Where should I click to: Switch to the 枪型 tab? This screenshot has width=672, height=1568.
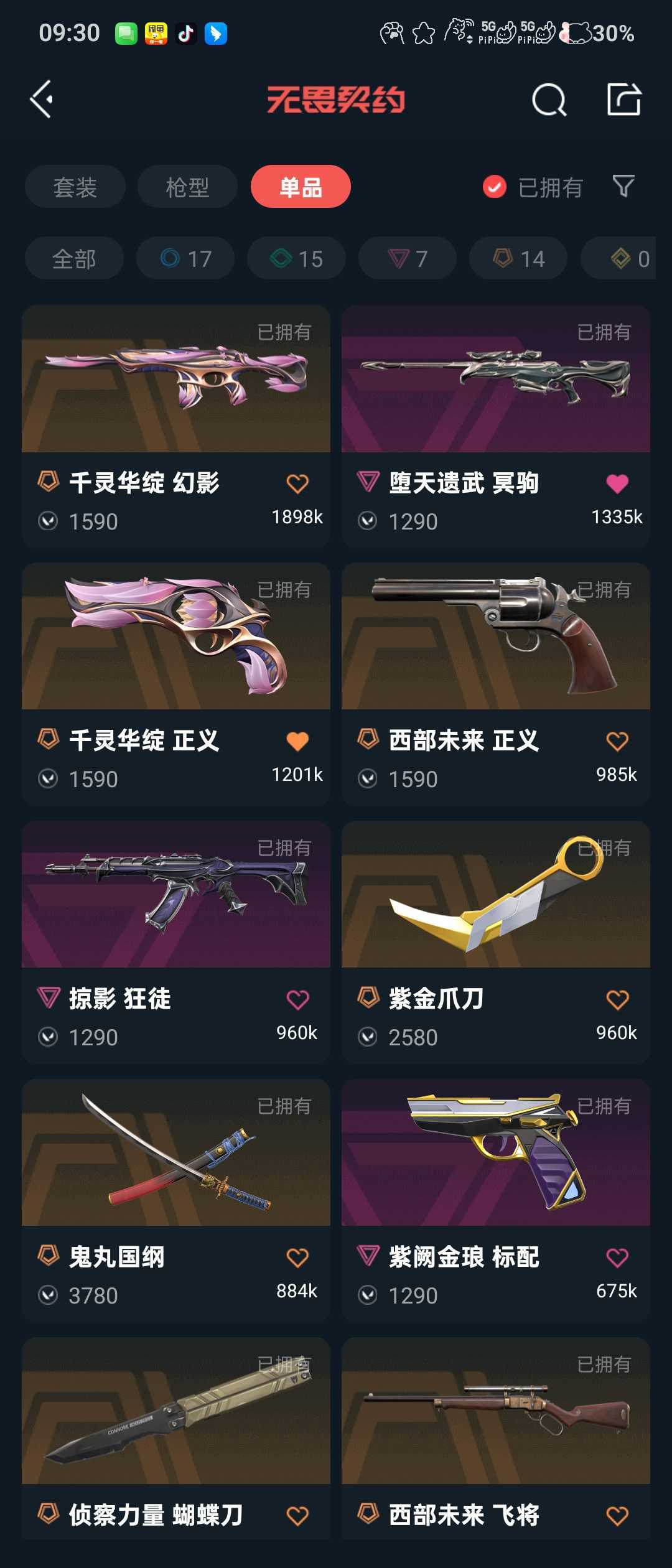click(x=187, y=187)
